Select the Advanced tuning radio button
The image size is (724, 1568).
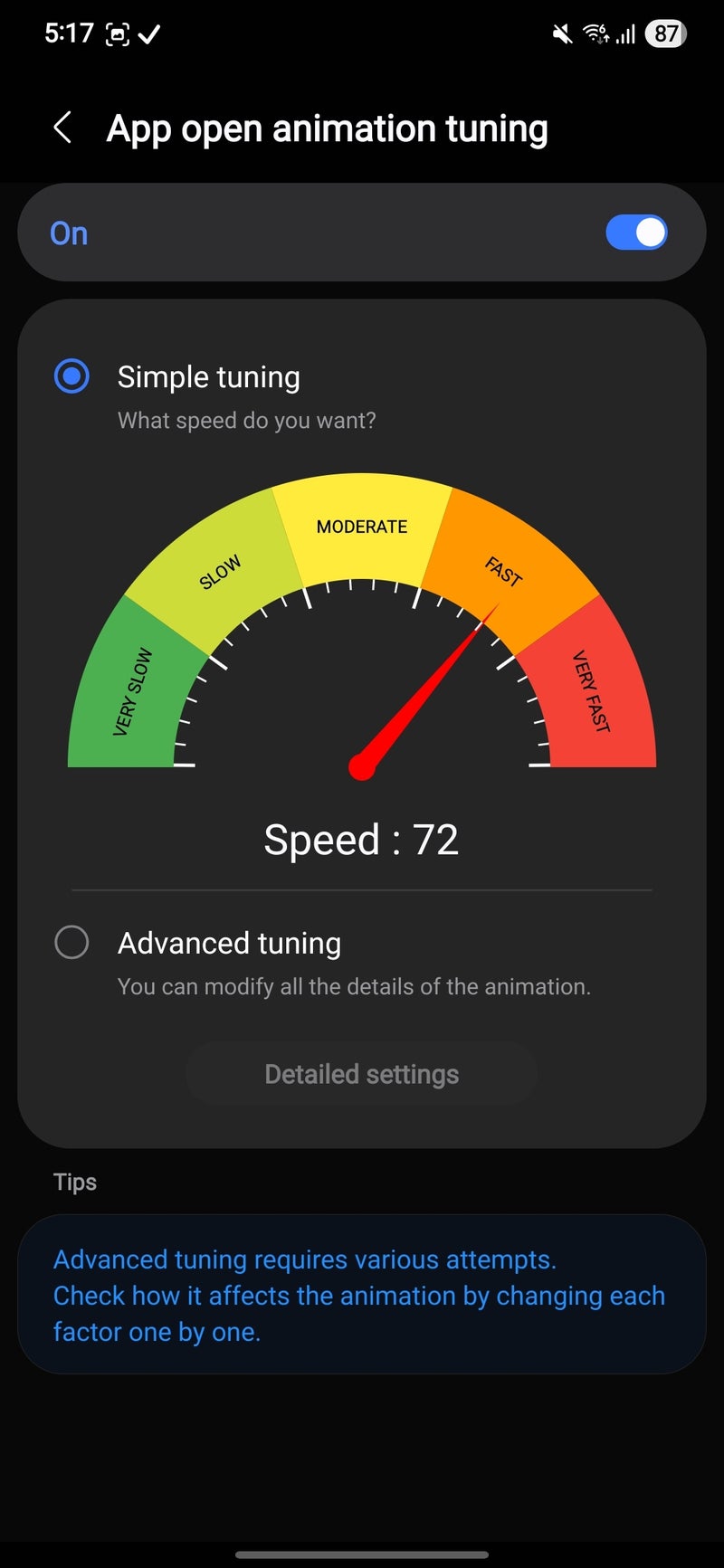[71, 943]
